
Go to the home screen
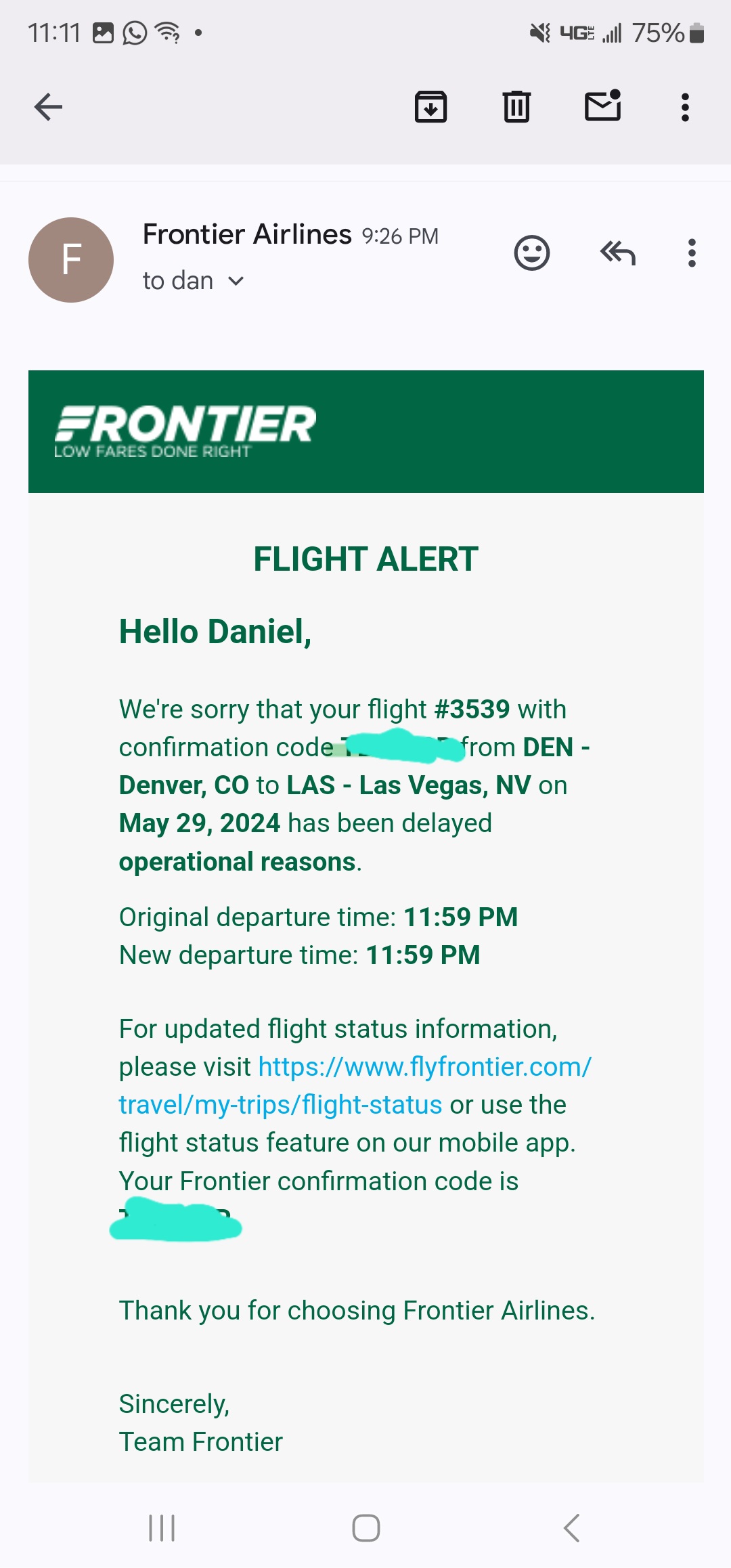coord(366,1528)
